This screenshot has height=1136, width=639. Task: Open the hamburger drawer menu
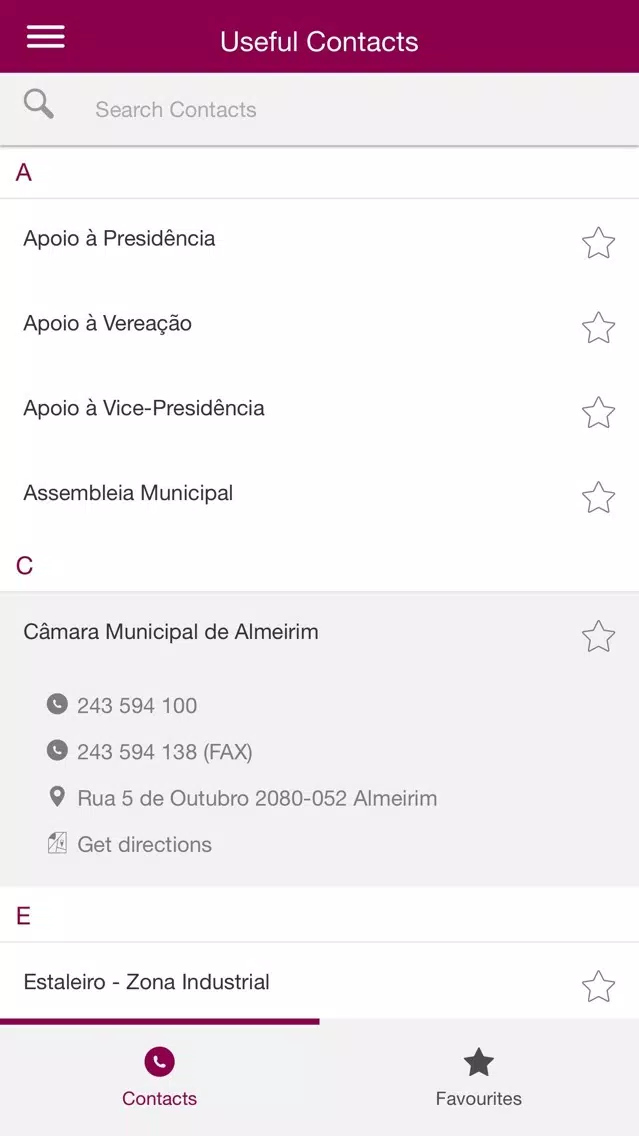tap(46, 37)
